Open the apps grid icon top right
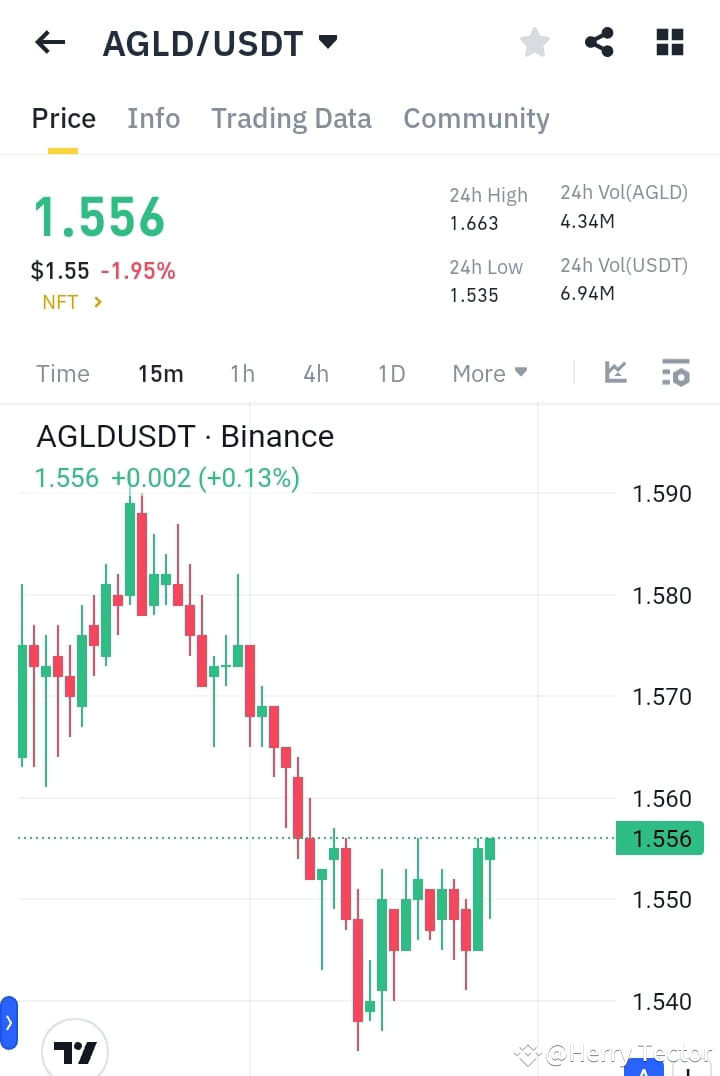This screenshot has width=720, height=1076. [x=668, y=42]
